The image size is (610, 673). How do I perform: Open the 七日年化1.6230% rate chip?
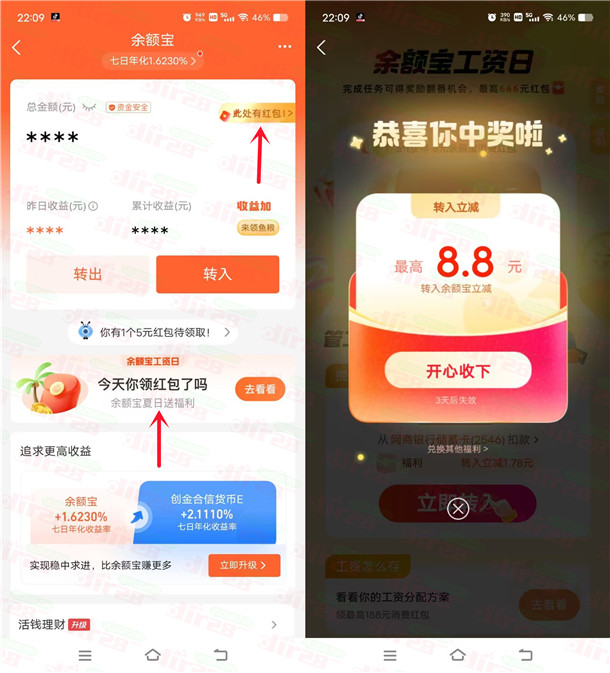(x=152, y=61)
